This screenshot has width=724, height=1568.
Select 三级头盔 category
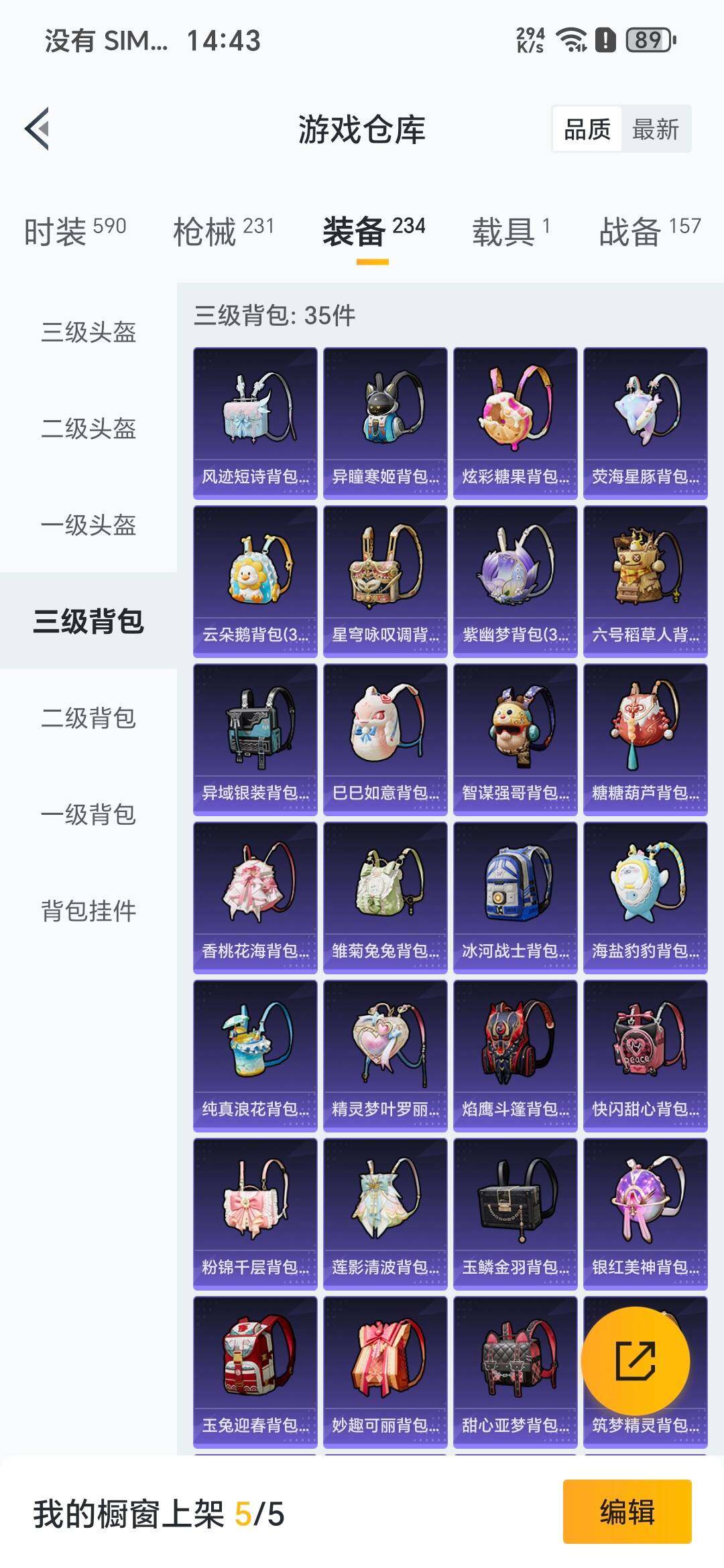[88, 332]
